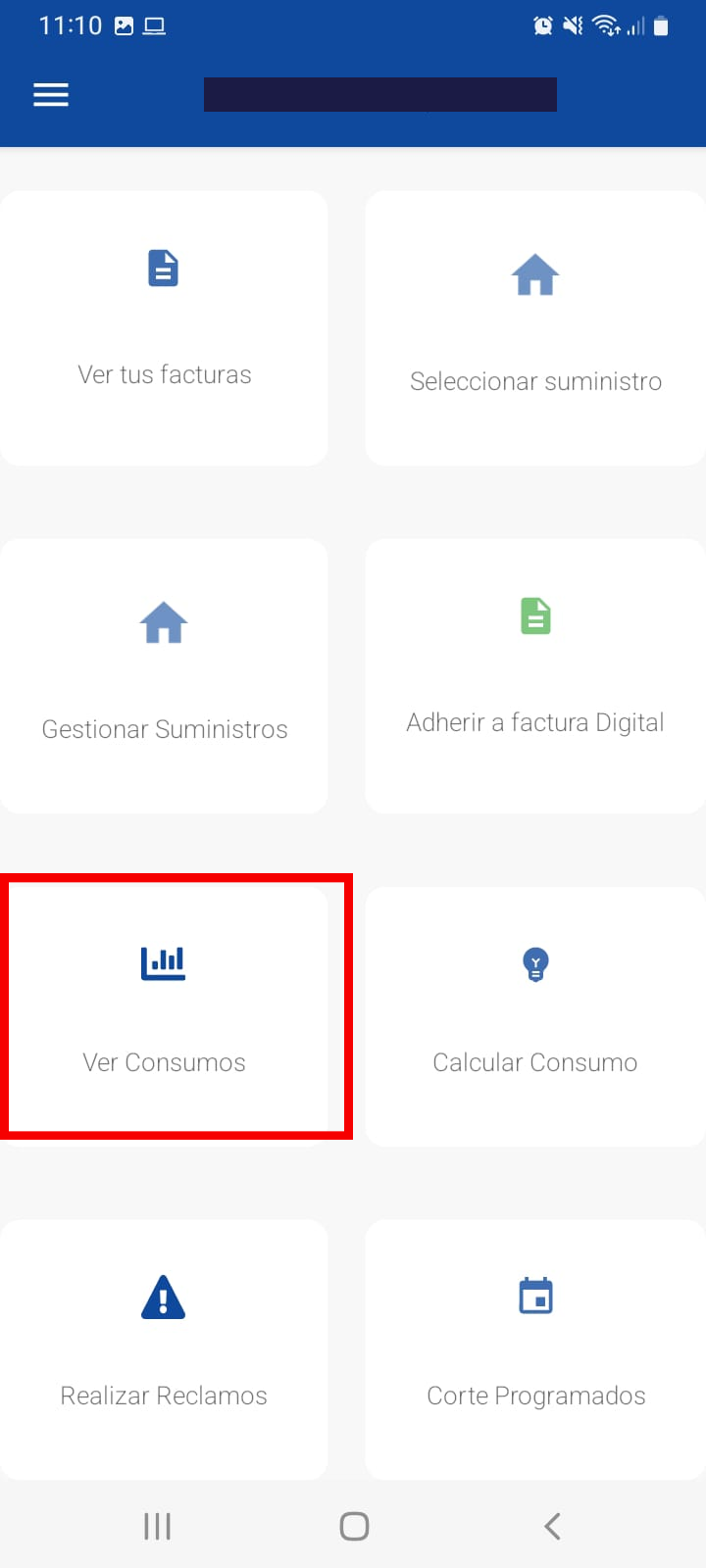Open the Realizar Reclamos card
The image size is (706, 1568).
coord(164,1349)
